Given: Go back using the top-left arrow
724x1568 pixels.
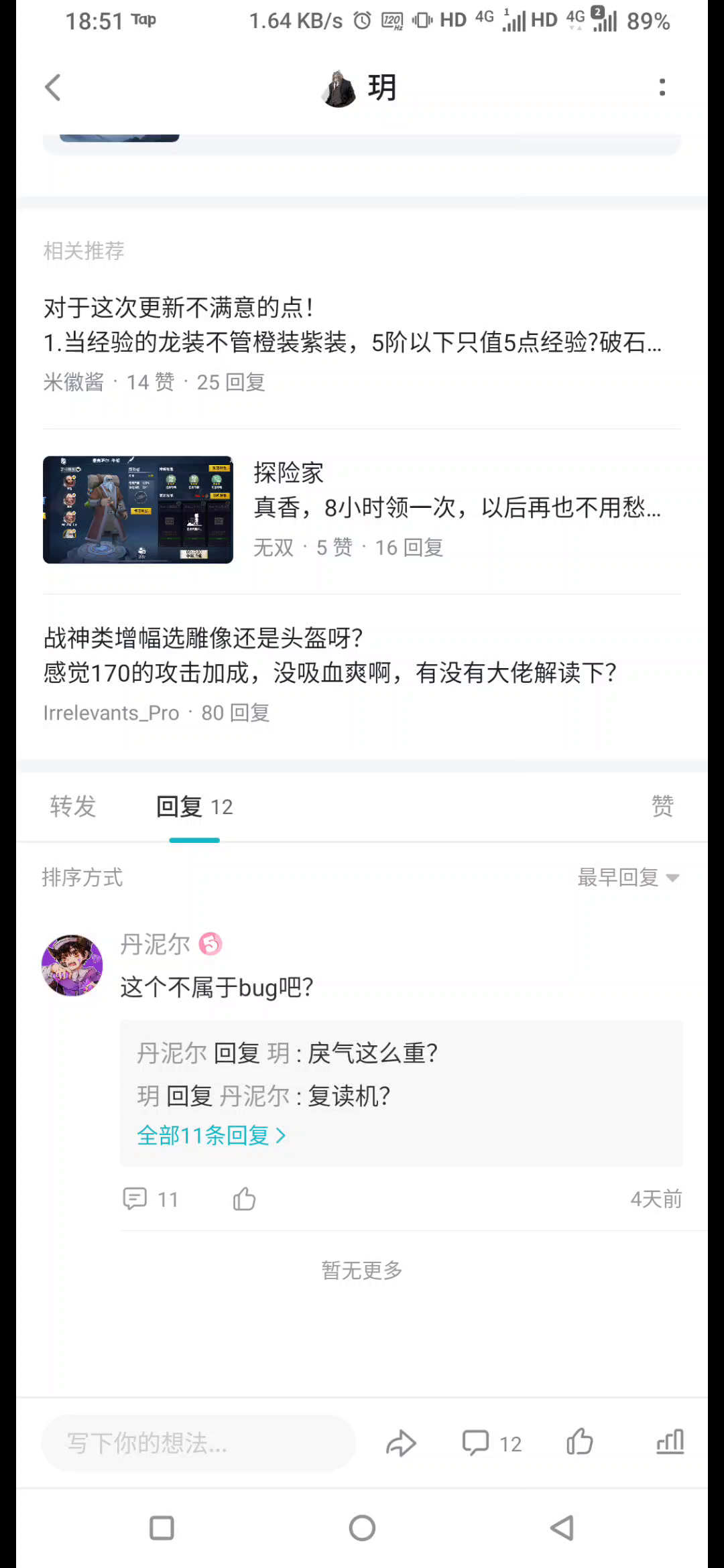Looking at the screenshot, I should pyautogui.click(x=52, y=88).
